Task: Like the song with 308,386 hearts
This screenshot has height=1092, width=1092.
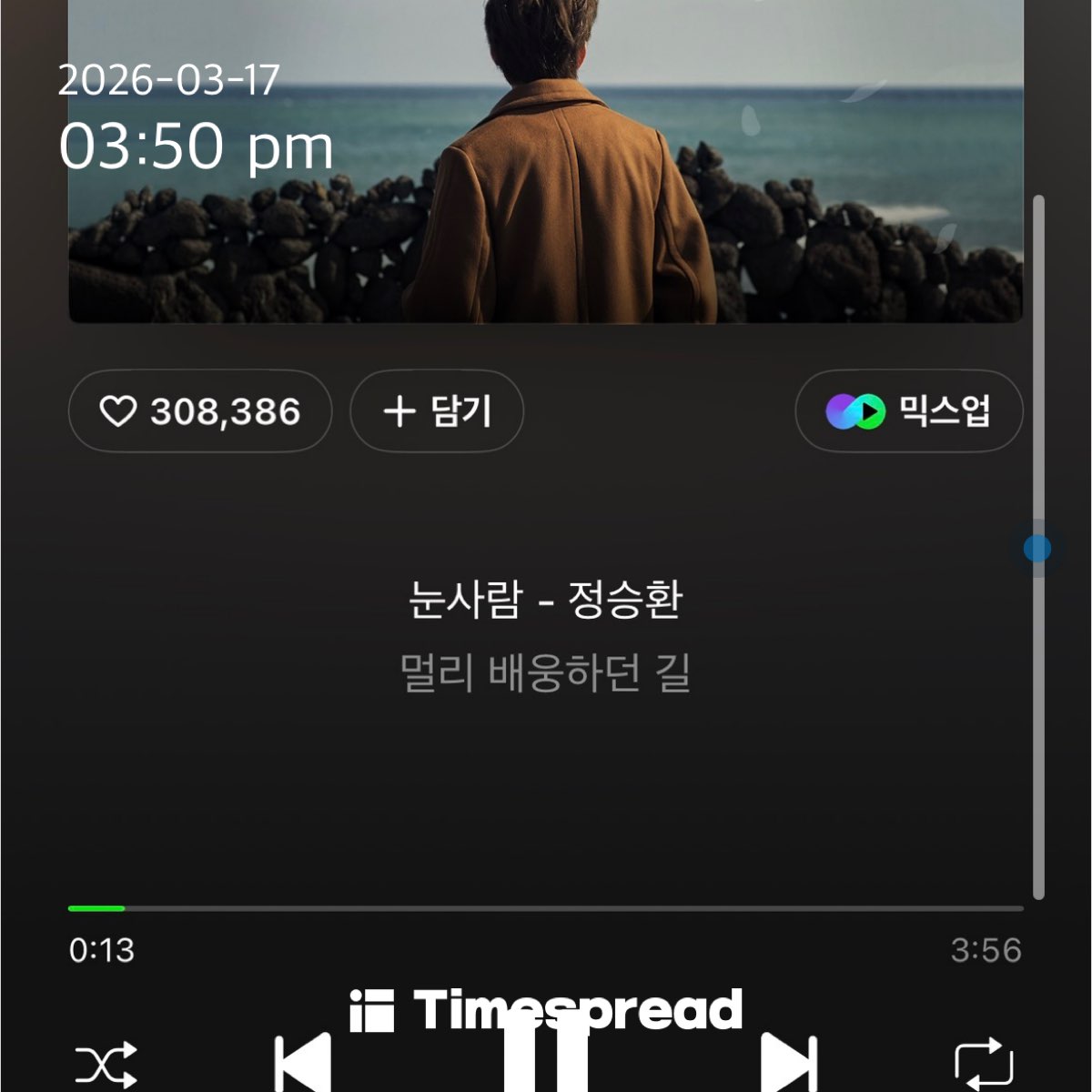Action: coord(199,411)
